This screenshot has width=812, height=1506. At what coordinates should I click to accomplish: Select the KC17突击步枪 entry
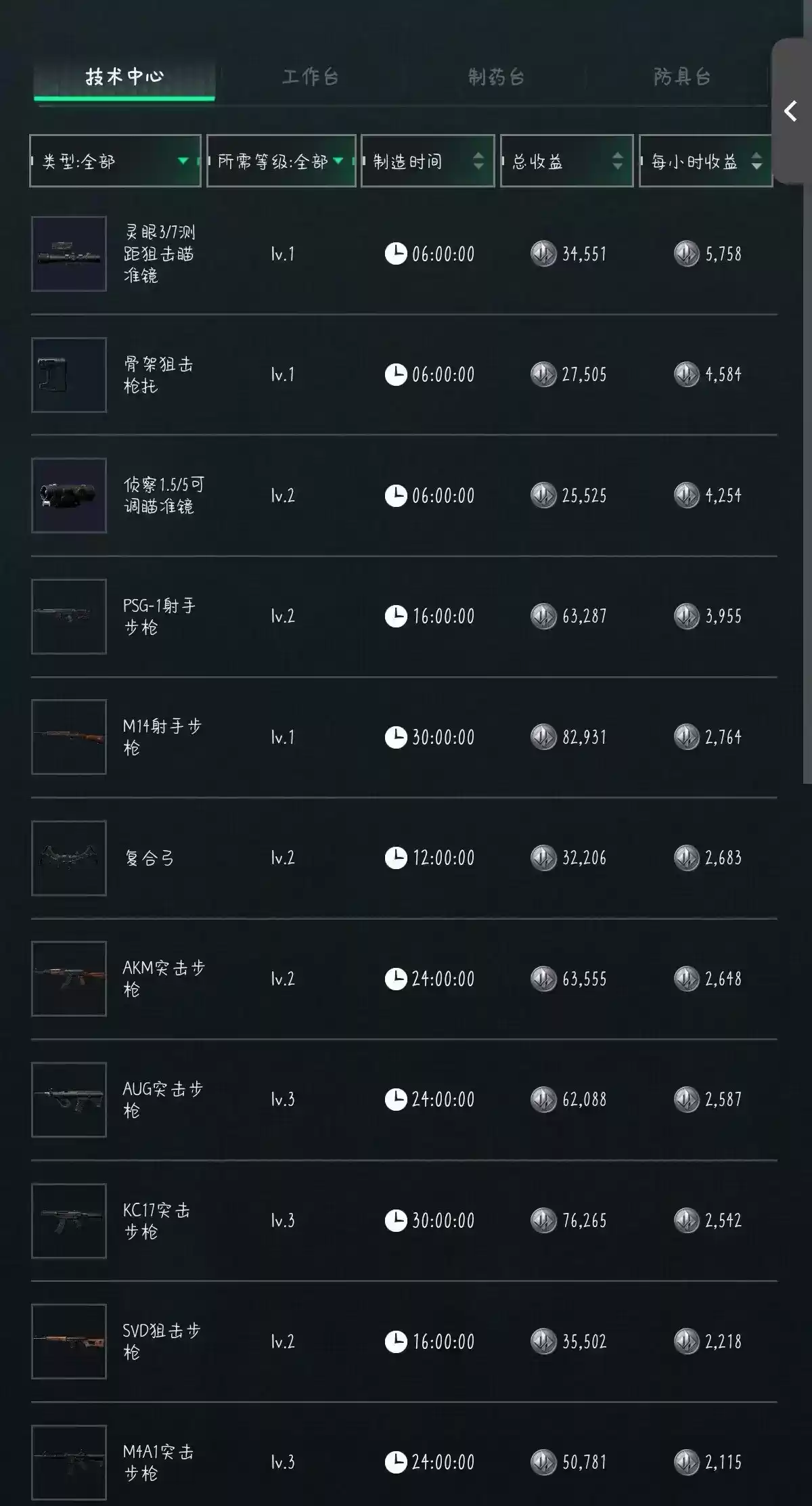[157, 1220]
